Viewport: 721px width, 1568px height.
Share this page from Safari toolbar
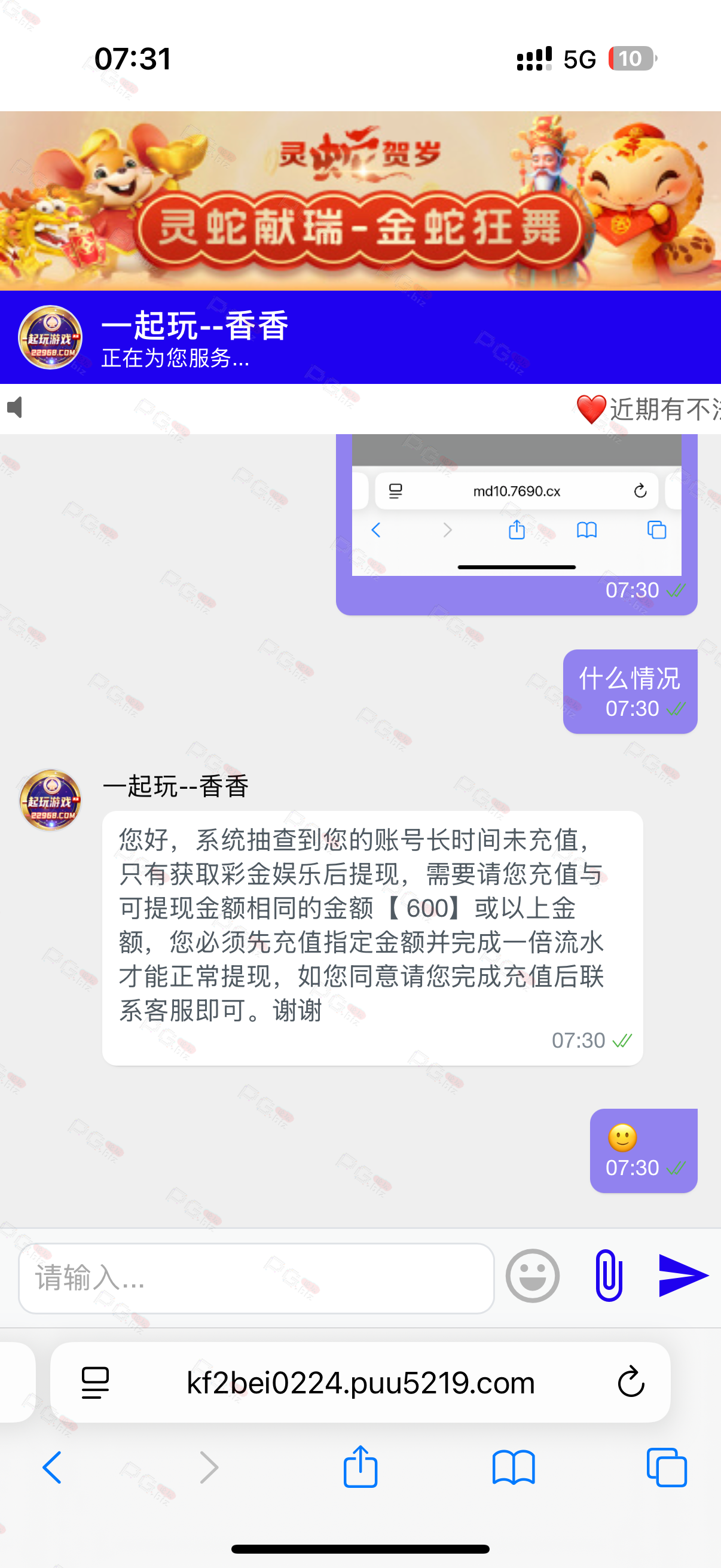click(360, 1466)
